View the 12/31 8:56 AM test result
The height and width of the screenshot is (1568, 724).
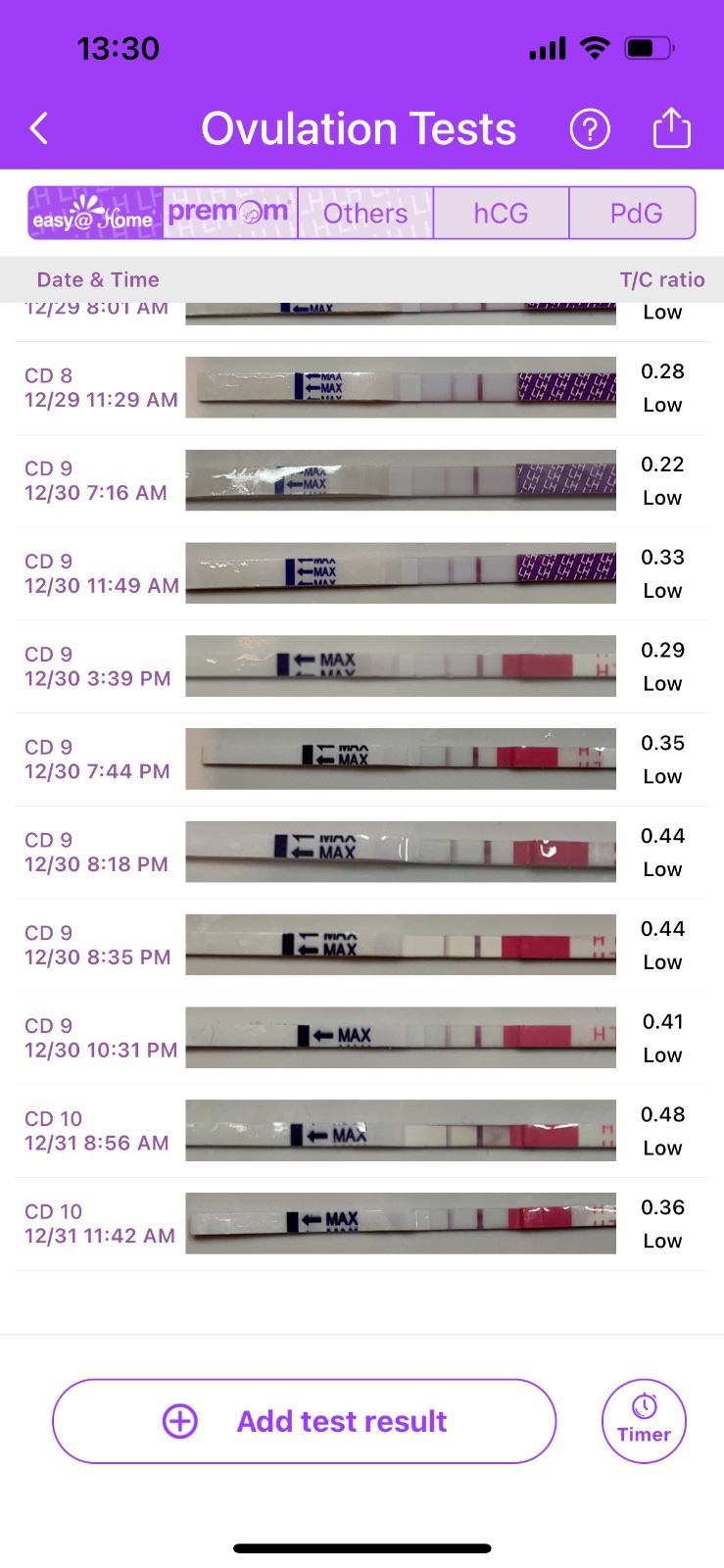pos(362,1131)
